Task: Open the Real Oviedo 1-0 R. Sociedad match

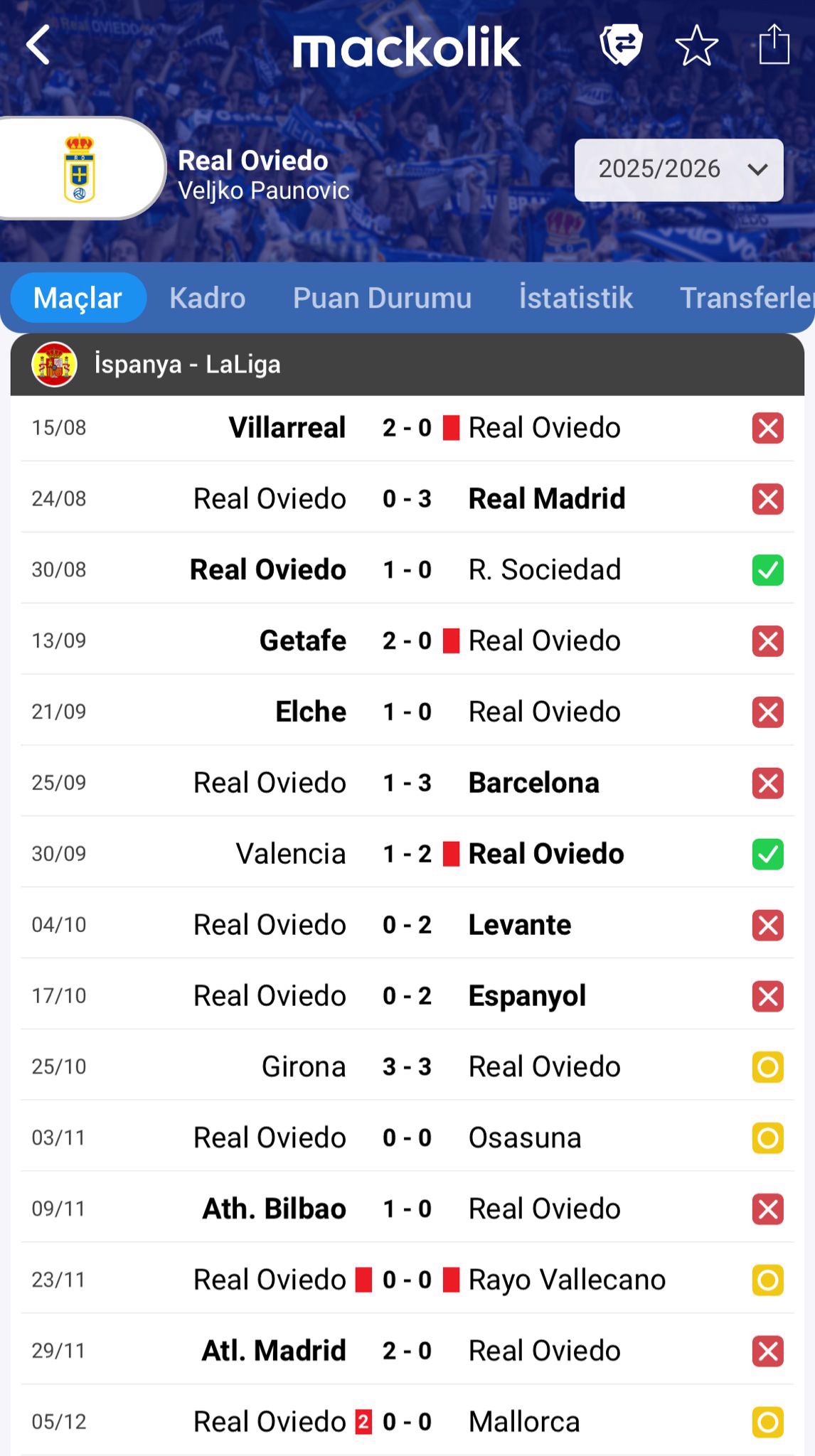Action: coord(407,570)
